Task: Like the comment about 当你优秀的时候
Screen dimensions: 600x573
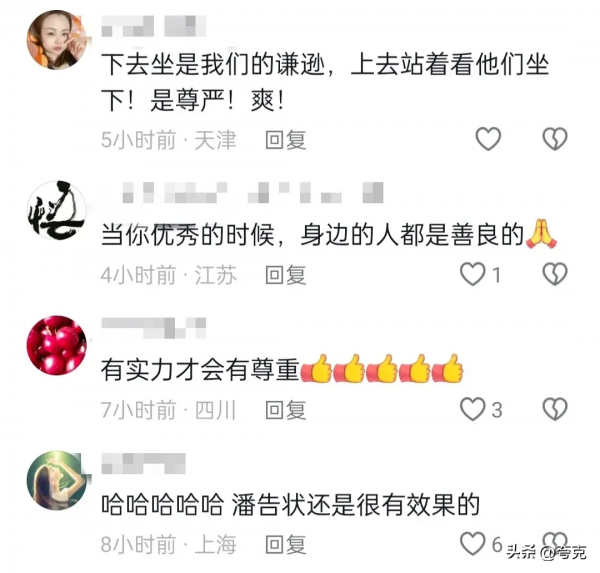Action: (472, 274)
